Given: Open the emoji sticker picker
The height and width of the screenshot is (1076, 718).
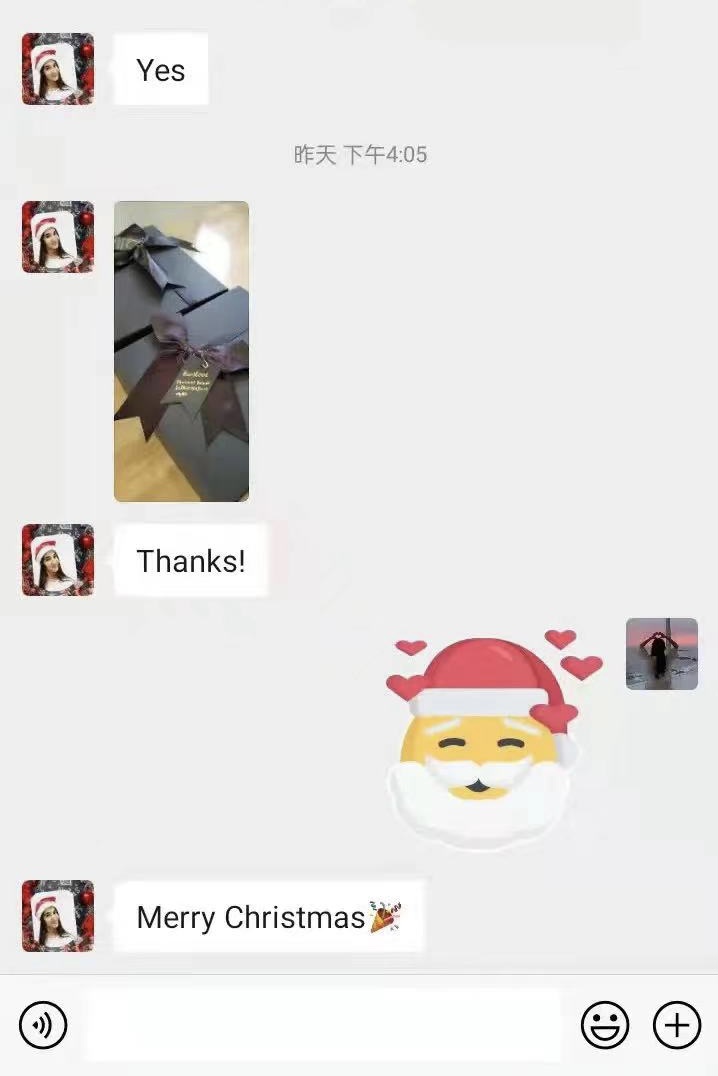Looking at the screenshot, I should 605,1025.
